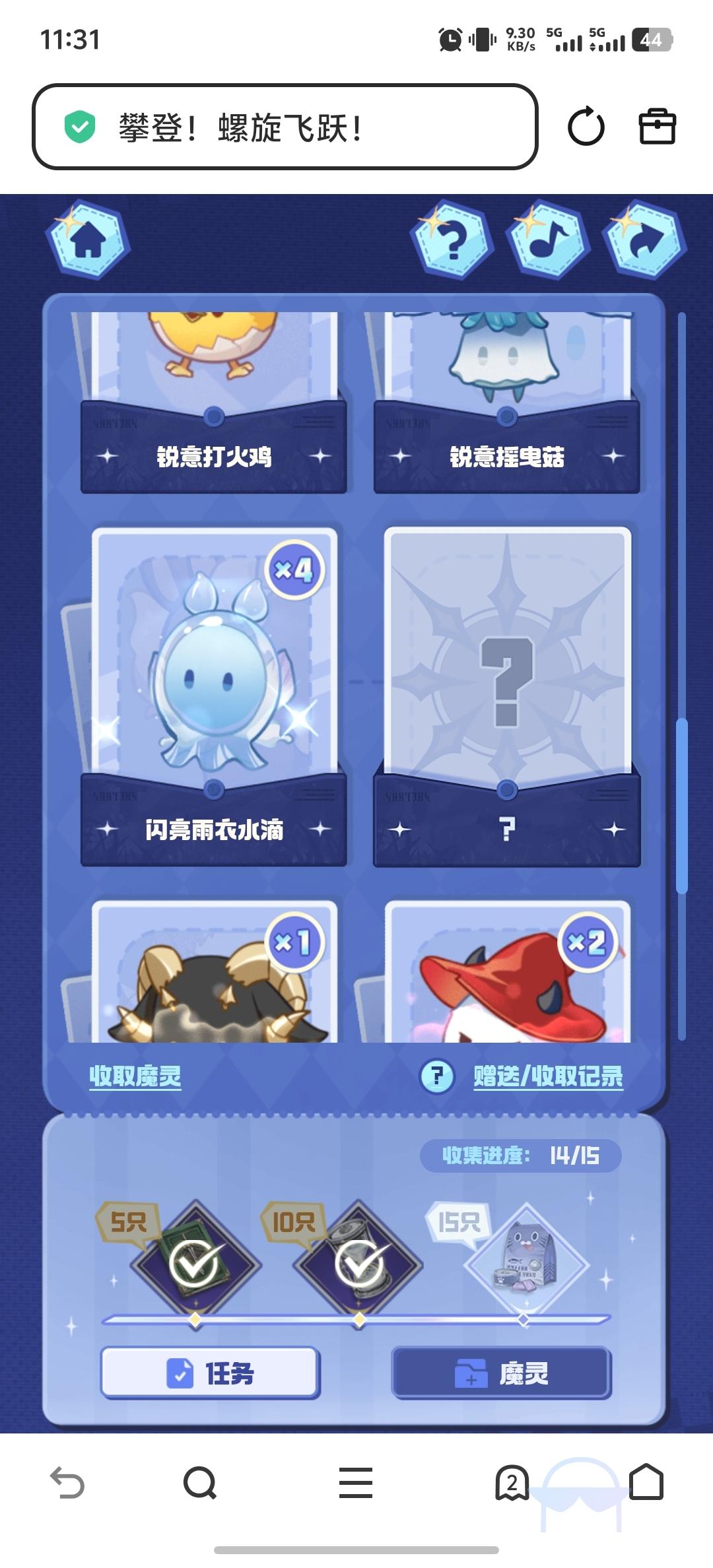The width and height of the screenshot is (713, 1568).
Task: Open the 锐意摇曳菇 card
Action: (x=506, y=403)
